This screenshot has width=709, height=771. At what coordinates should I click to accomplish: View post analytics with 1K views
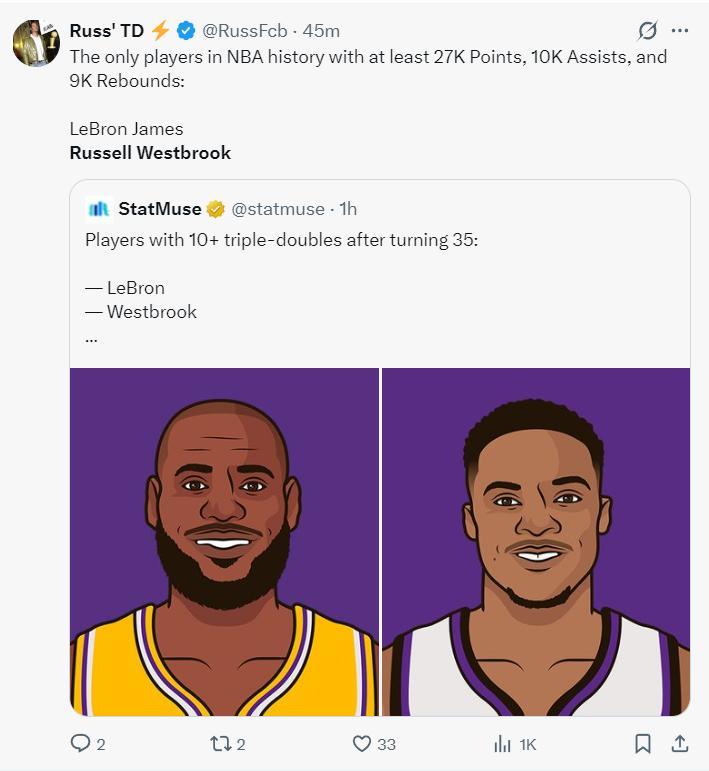point(503,743)
